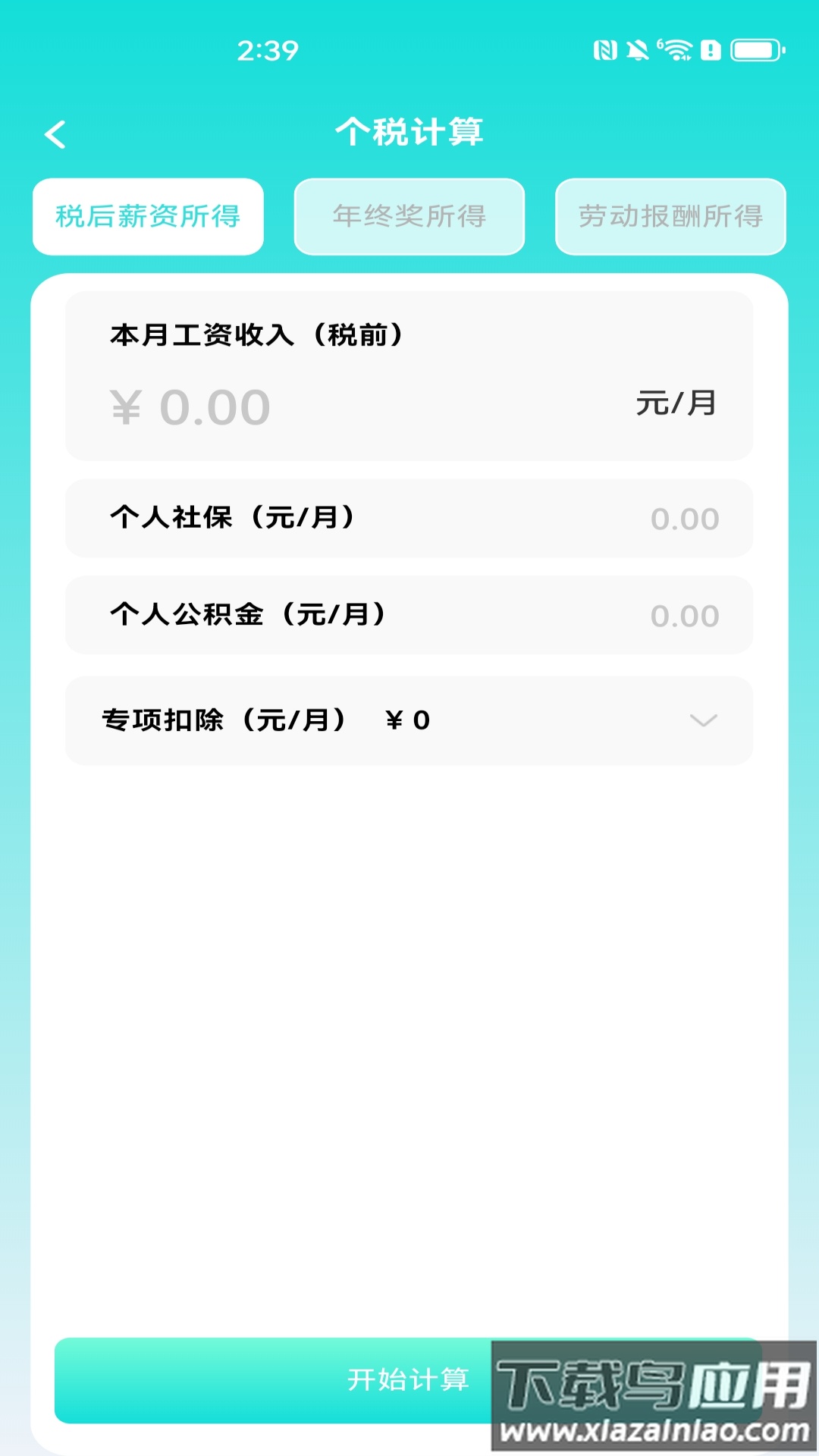The width and height of the screenshot is (819, 1456).
Task: Tap the 个人社保 input showing 0.00
Action: click(x=682, y=518)
